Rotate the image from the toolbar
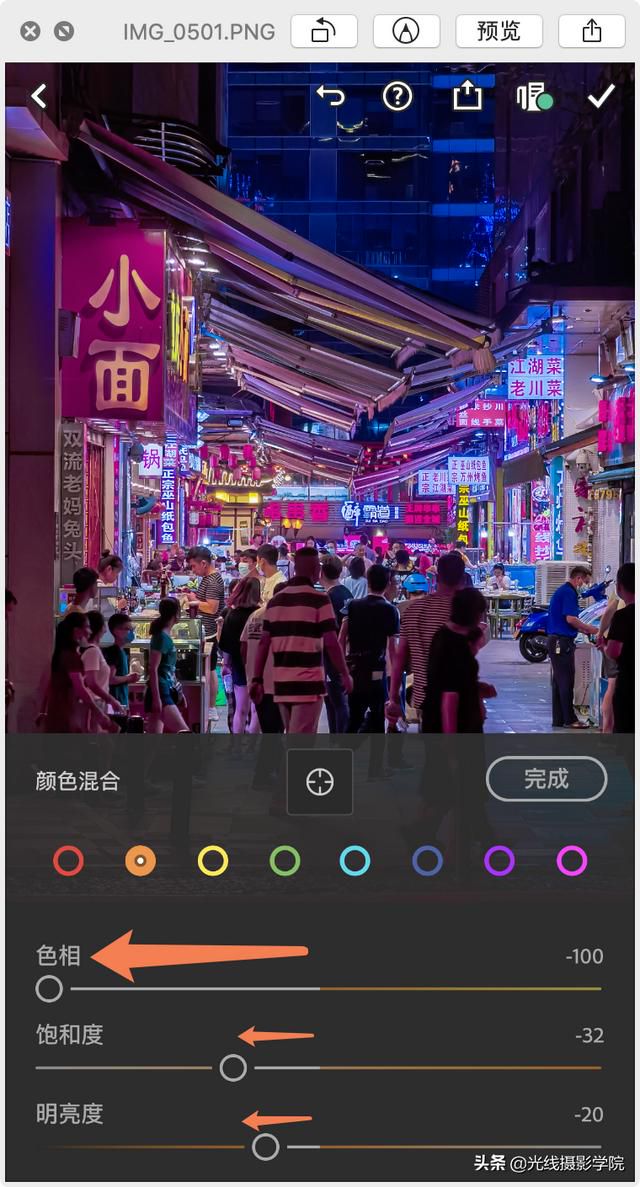 click(x=324, y=31)
